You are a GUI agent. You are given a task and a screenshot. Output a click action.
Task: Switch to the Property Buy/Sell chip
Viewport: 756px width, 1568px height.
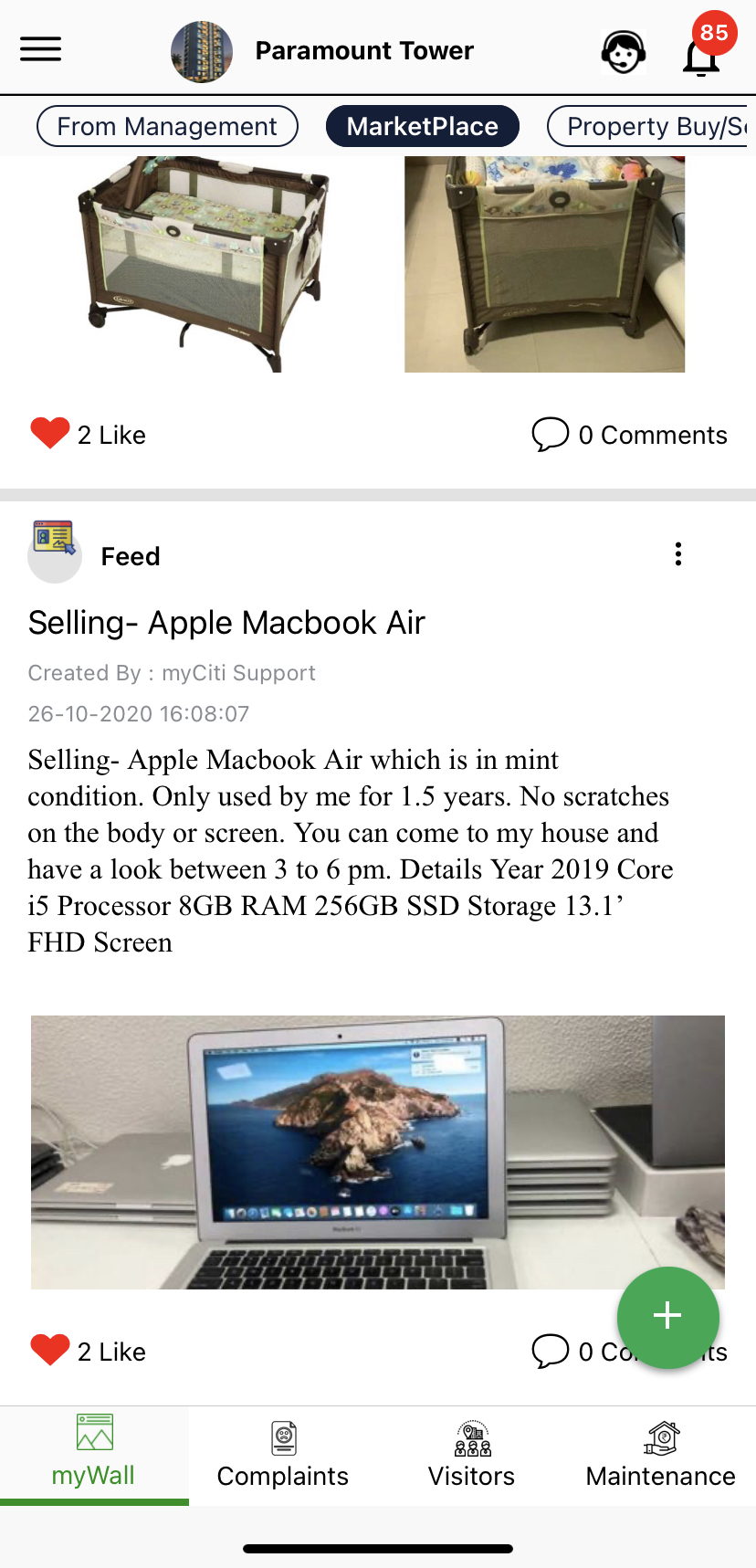tap(650, 126)
